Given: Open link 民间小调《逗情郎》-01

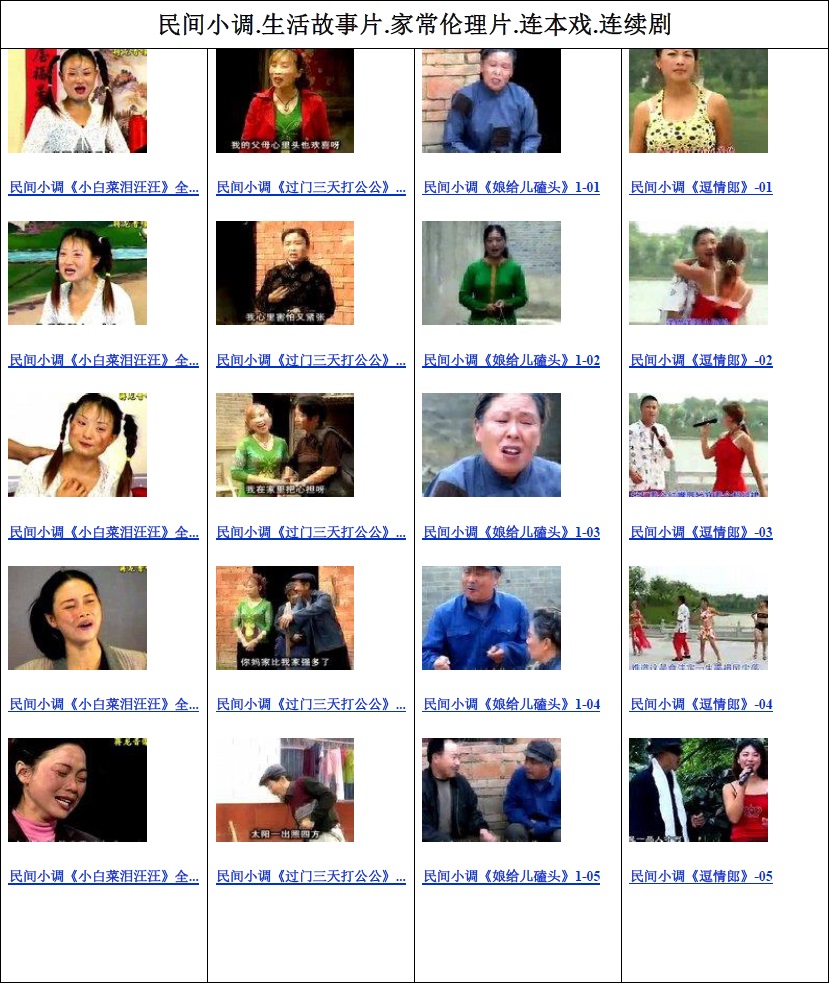Looking at the screenshot, I should tap(701, 187).
